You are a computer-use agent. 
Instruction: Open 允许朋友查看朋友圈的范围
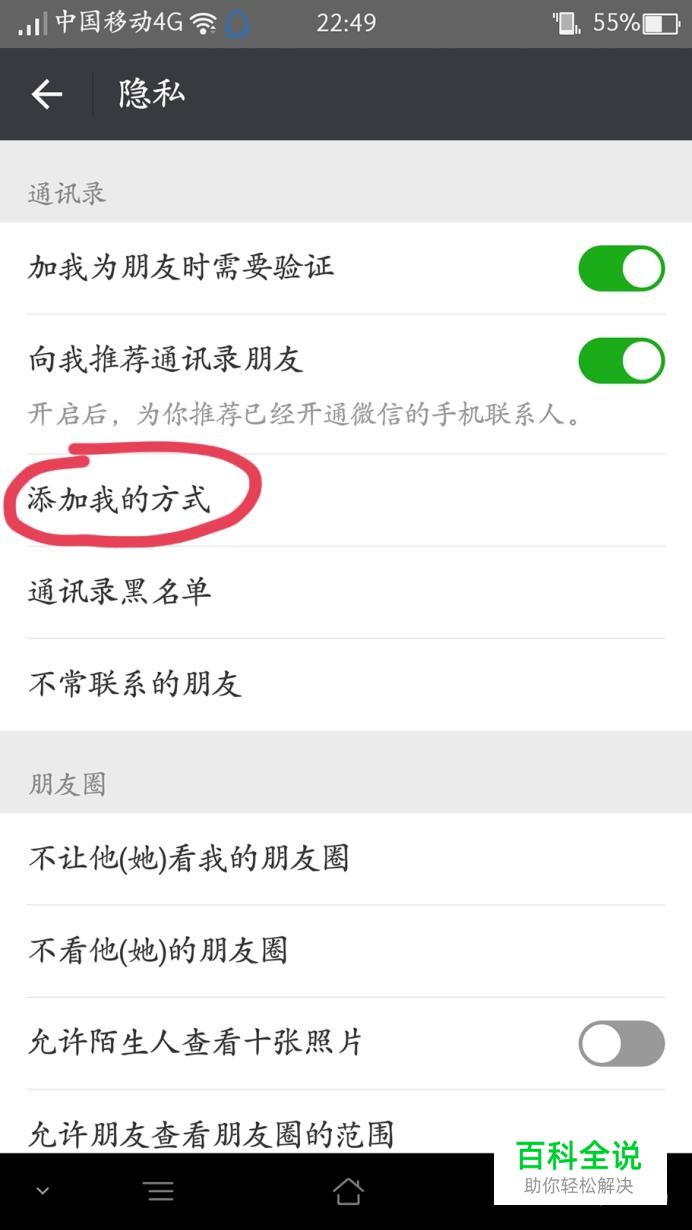coord(346,1128)
